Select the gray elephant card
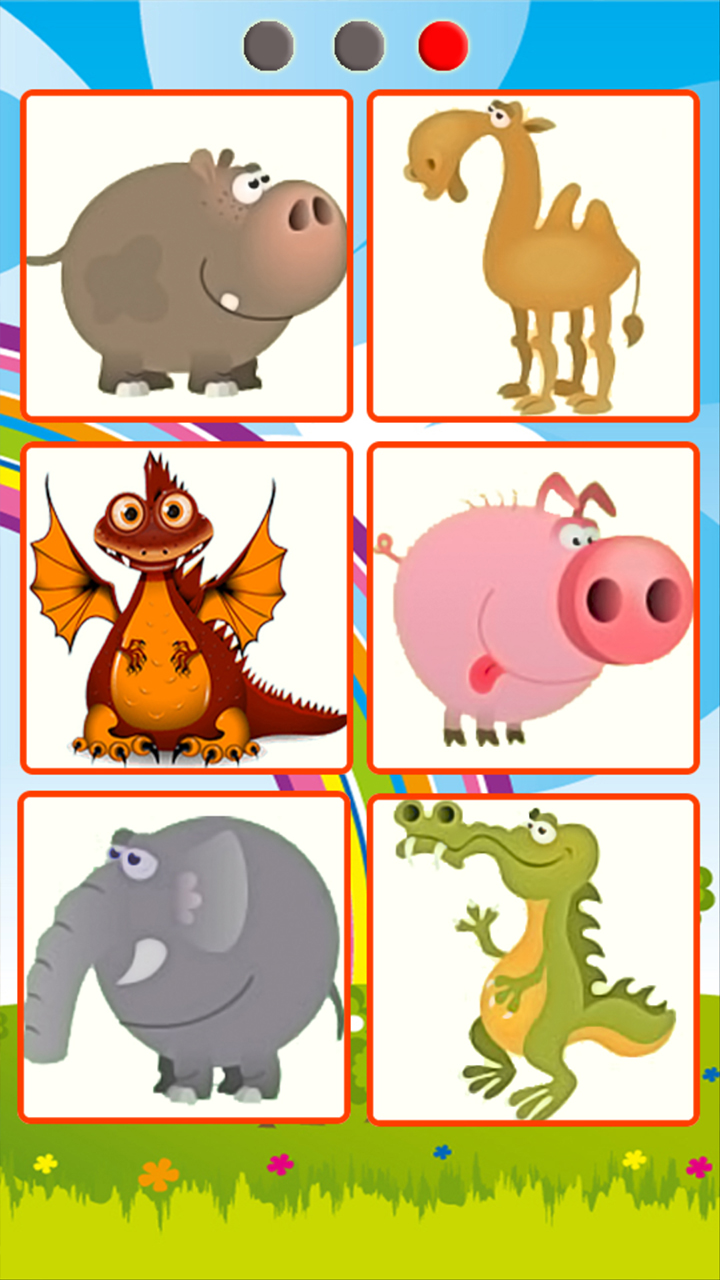The height and width of the screenshot is (1280, 720). pyautogui.click(x=185, y=958)
